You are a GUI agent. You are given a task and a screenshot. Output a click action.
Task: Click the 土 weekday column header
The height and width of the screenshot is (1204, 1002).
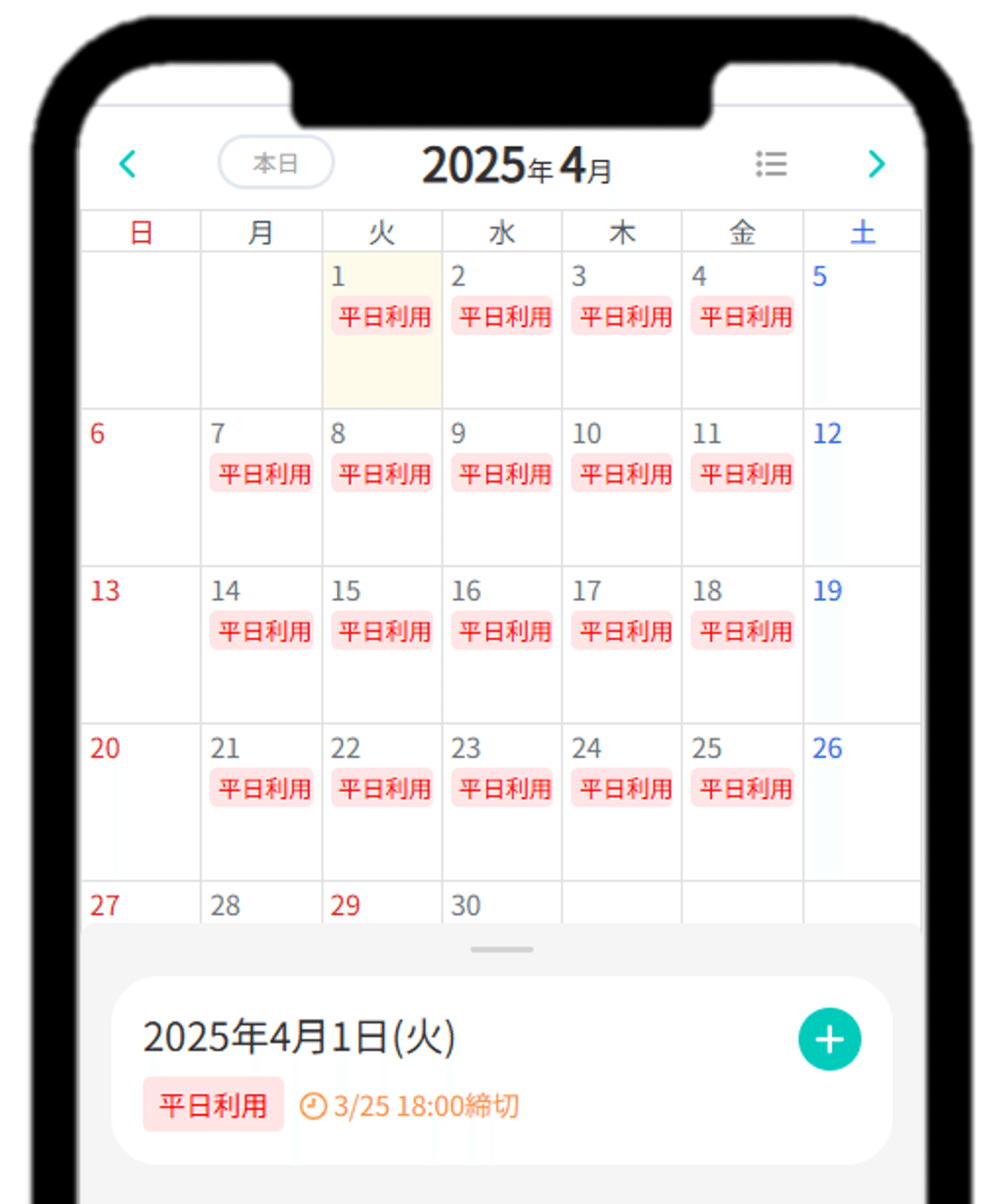(862, 232)
